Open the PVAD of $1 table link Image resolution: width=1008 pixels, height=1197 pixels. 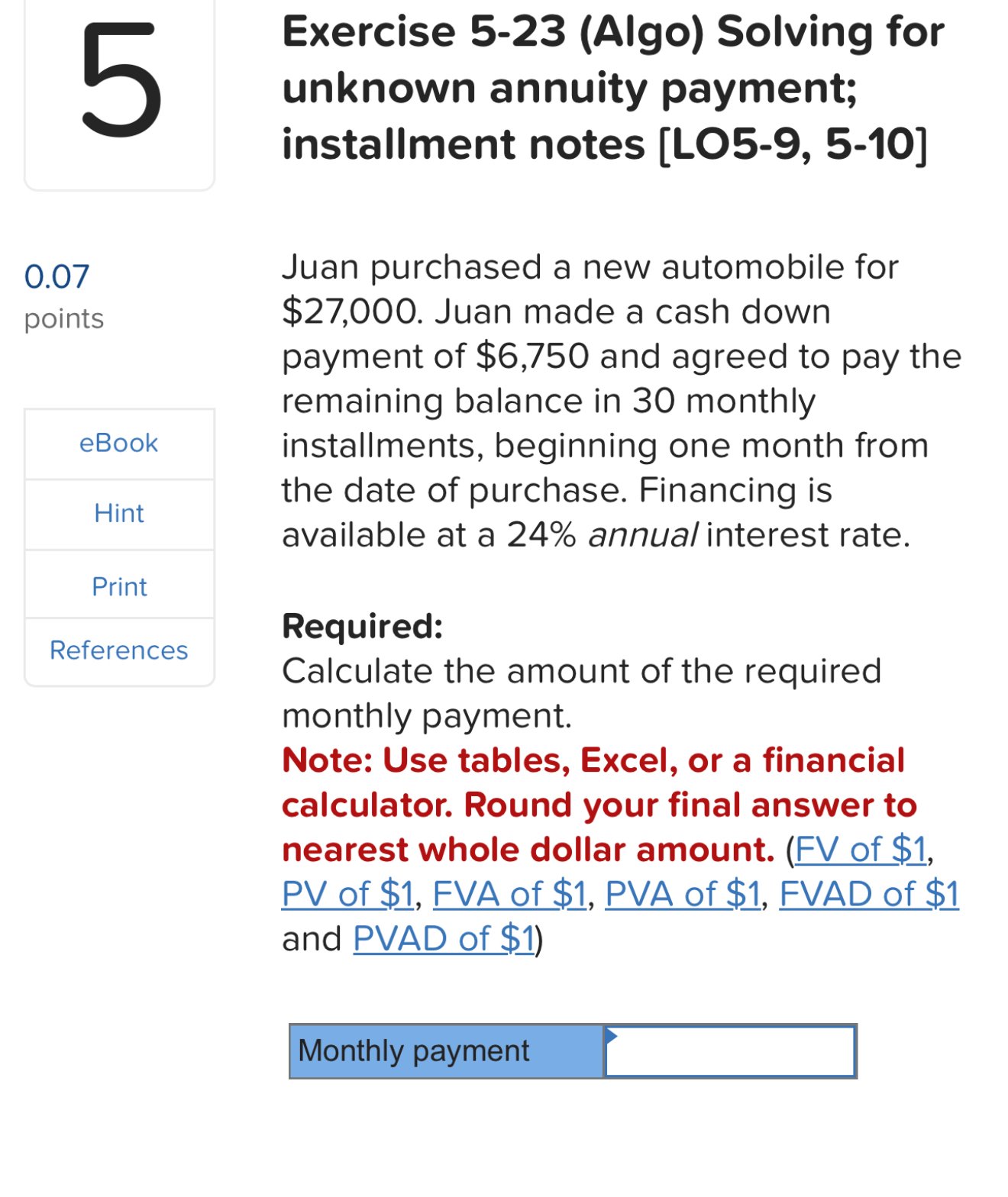(443, 939)
